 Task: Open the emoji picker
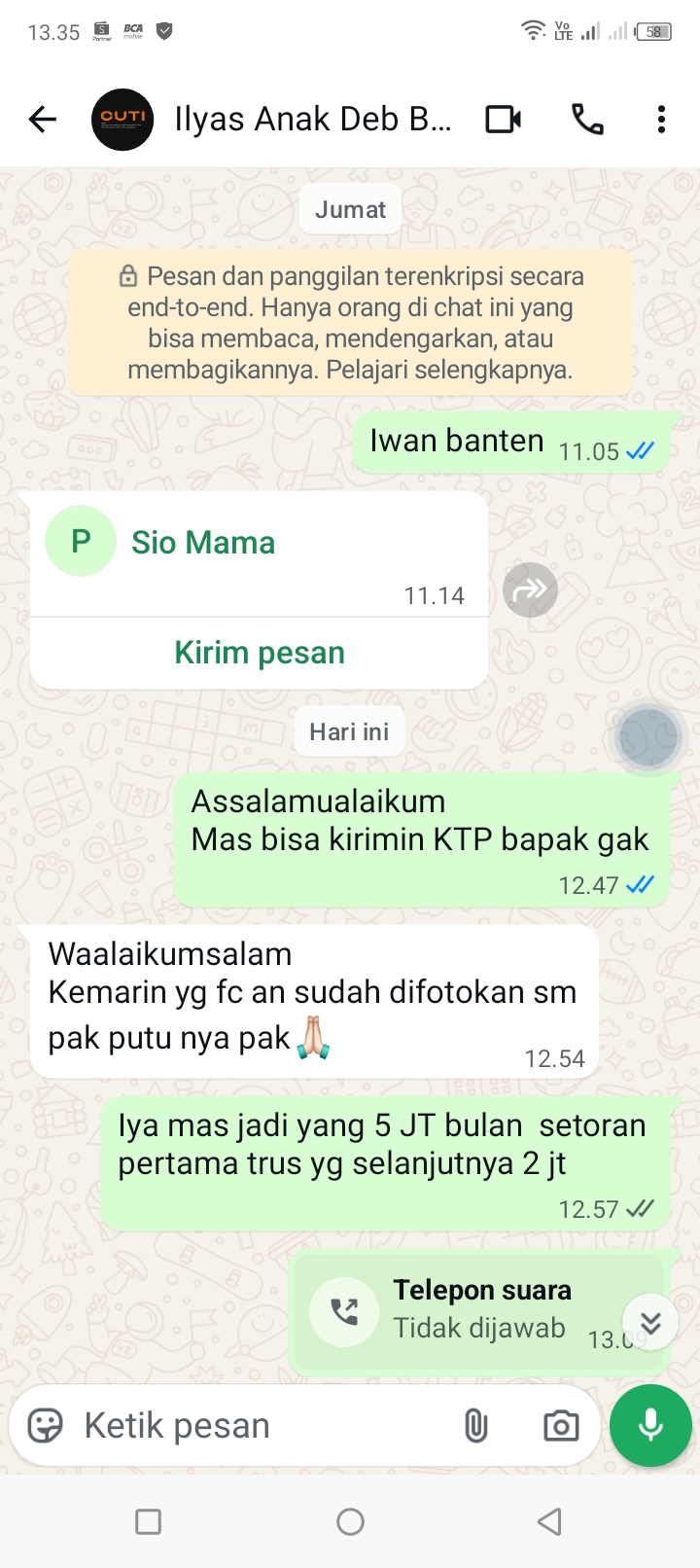pos(45,1426)
